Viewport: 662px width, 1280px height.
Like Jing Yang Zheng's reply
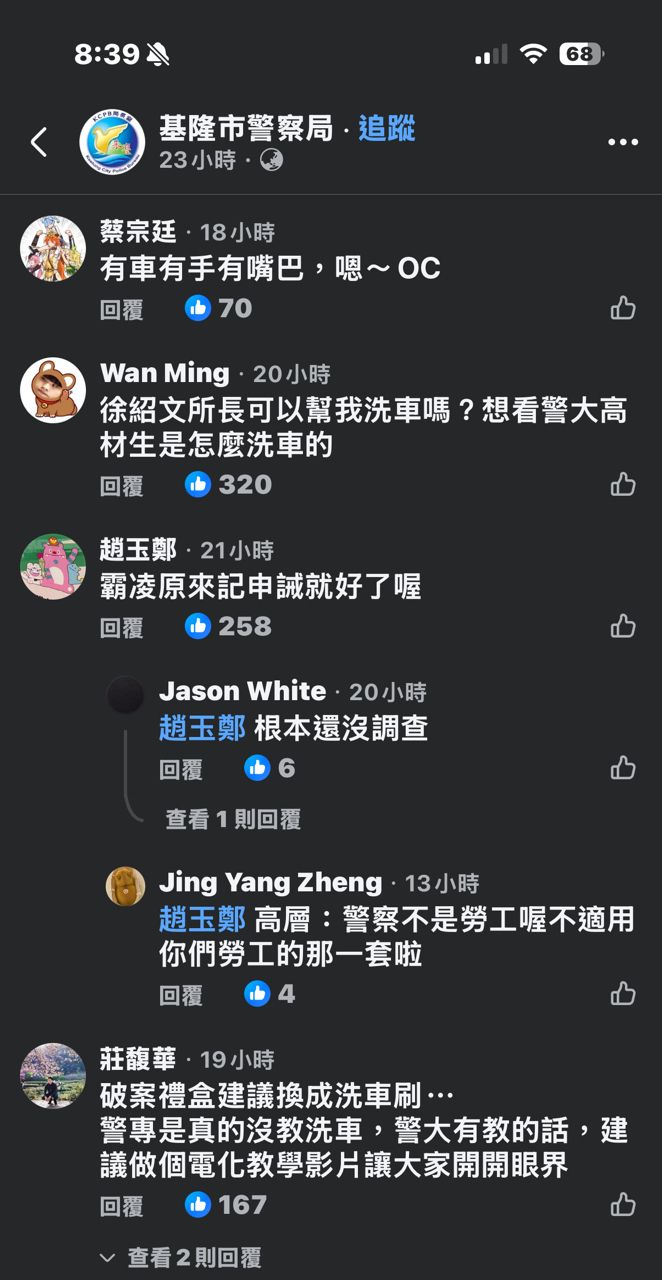(622, 994)
